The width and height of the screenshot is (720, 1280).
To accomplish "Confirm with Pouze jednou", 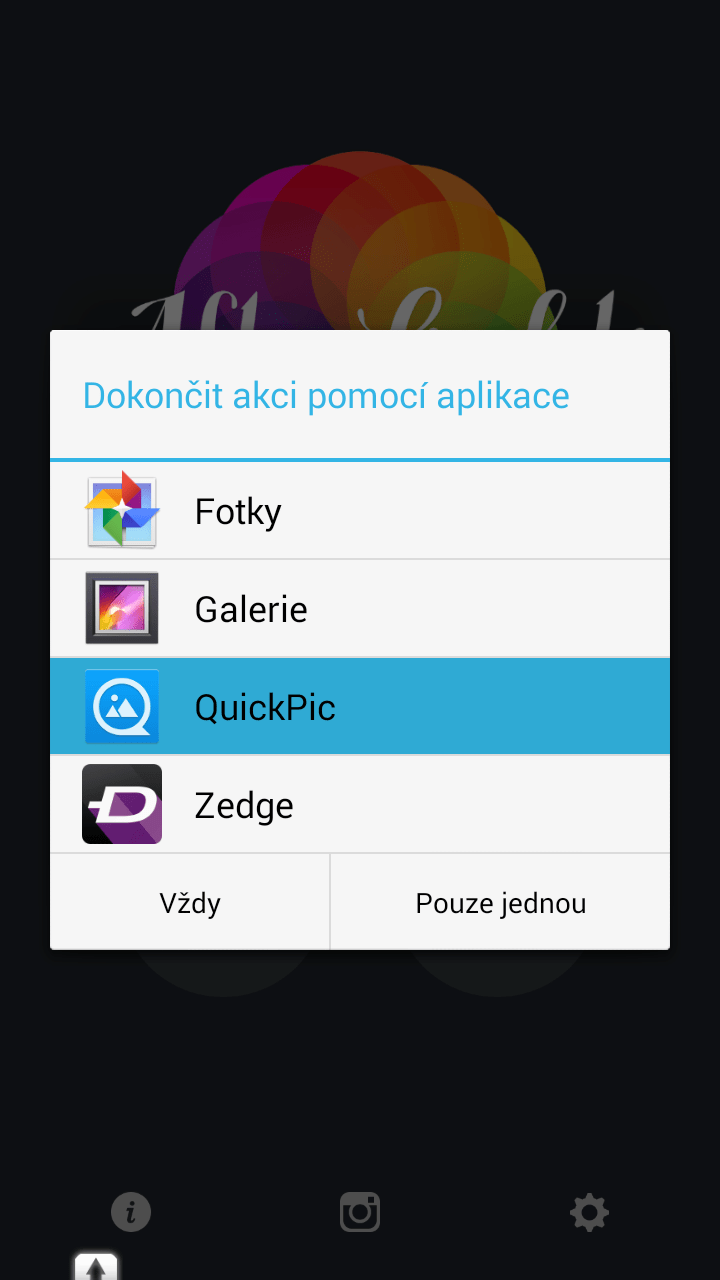I will coord(500,902).
